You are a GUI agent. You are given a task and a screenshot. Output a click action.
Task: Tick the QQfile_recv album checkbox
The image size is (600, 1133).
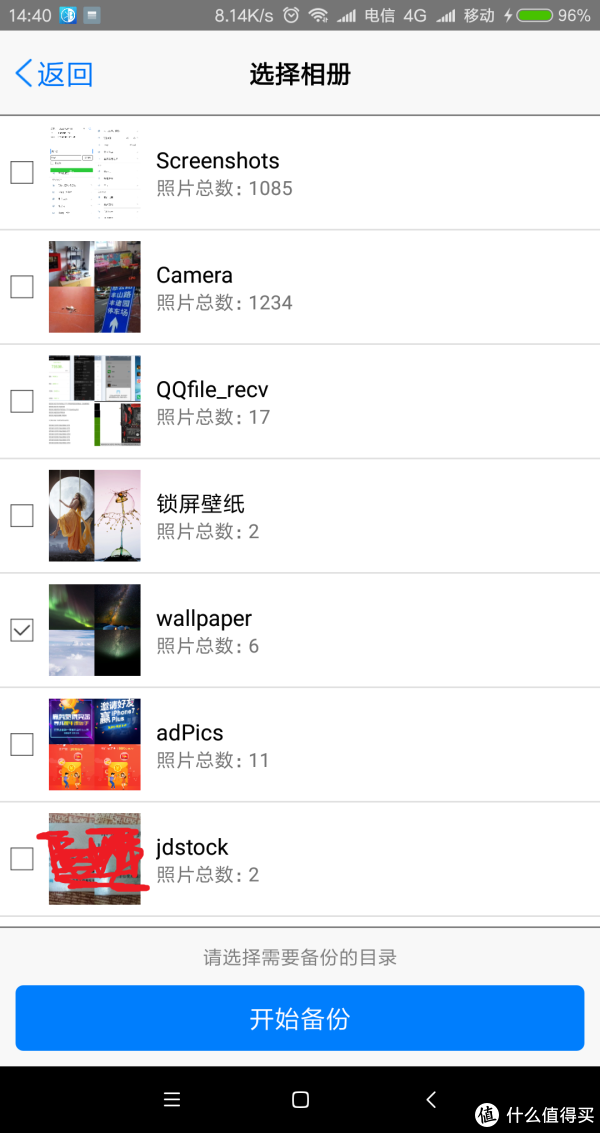pyautogui.click(x=22, y=401)
